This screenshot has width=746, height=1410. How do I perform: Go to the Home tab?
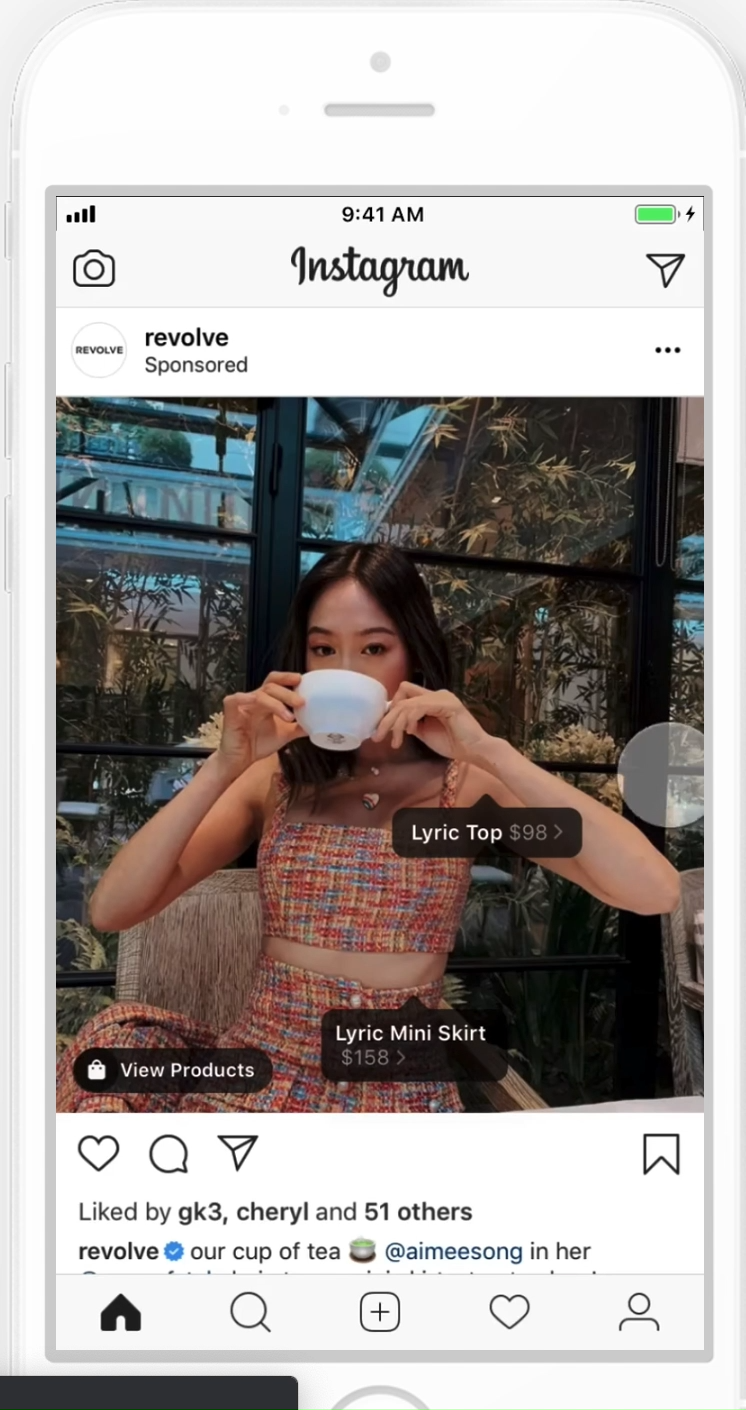121,1312
